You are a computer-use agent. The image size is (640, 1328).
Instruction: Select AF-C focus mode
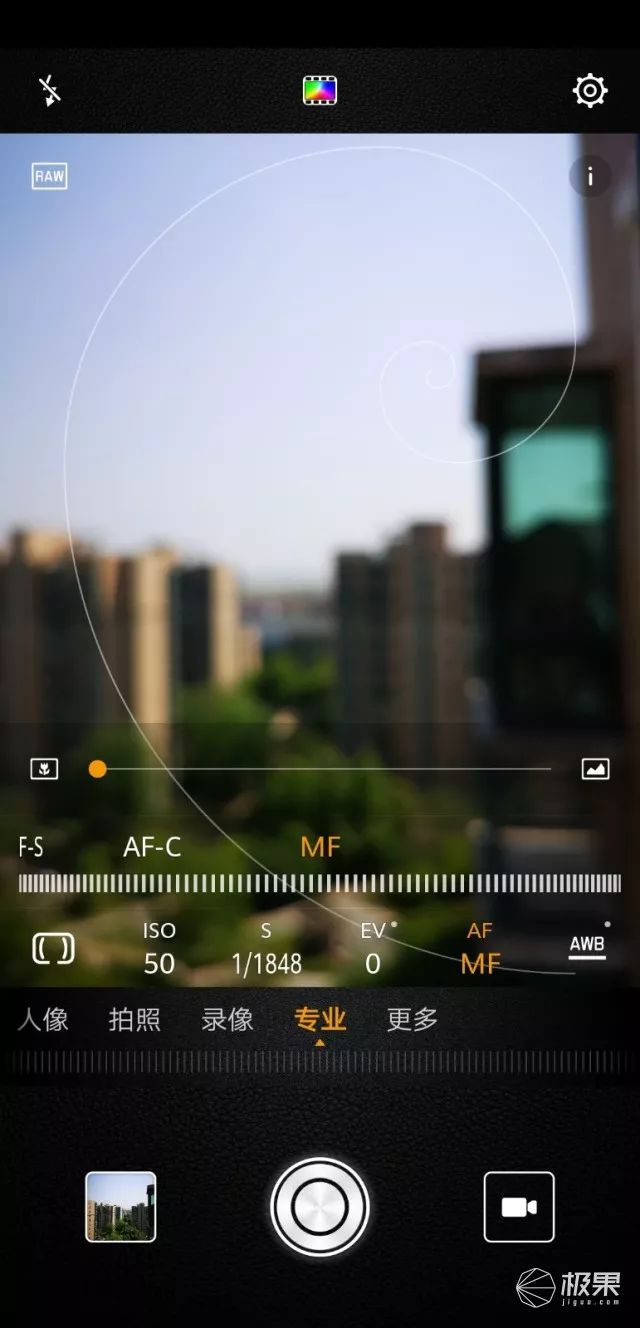(152, 848)
